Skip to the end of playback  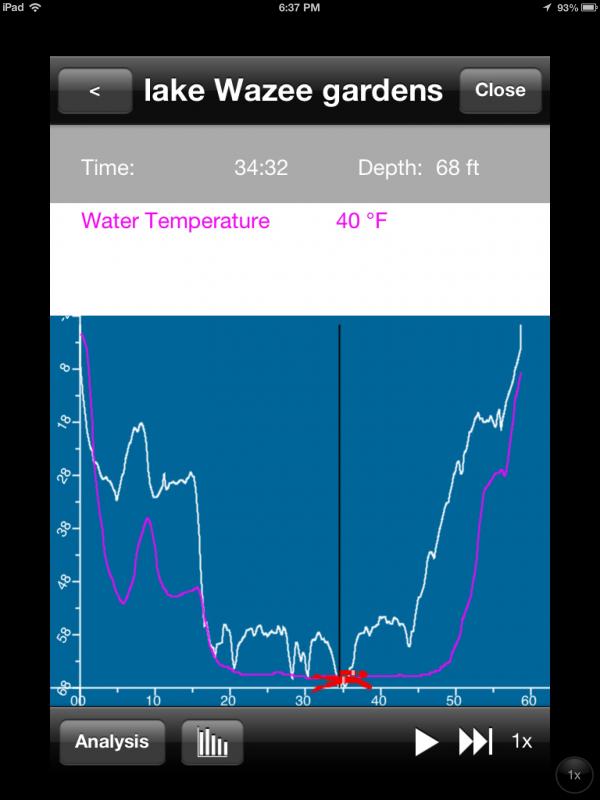[476, 742]
